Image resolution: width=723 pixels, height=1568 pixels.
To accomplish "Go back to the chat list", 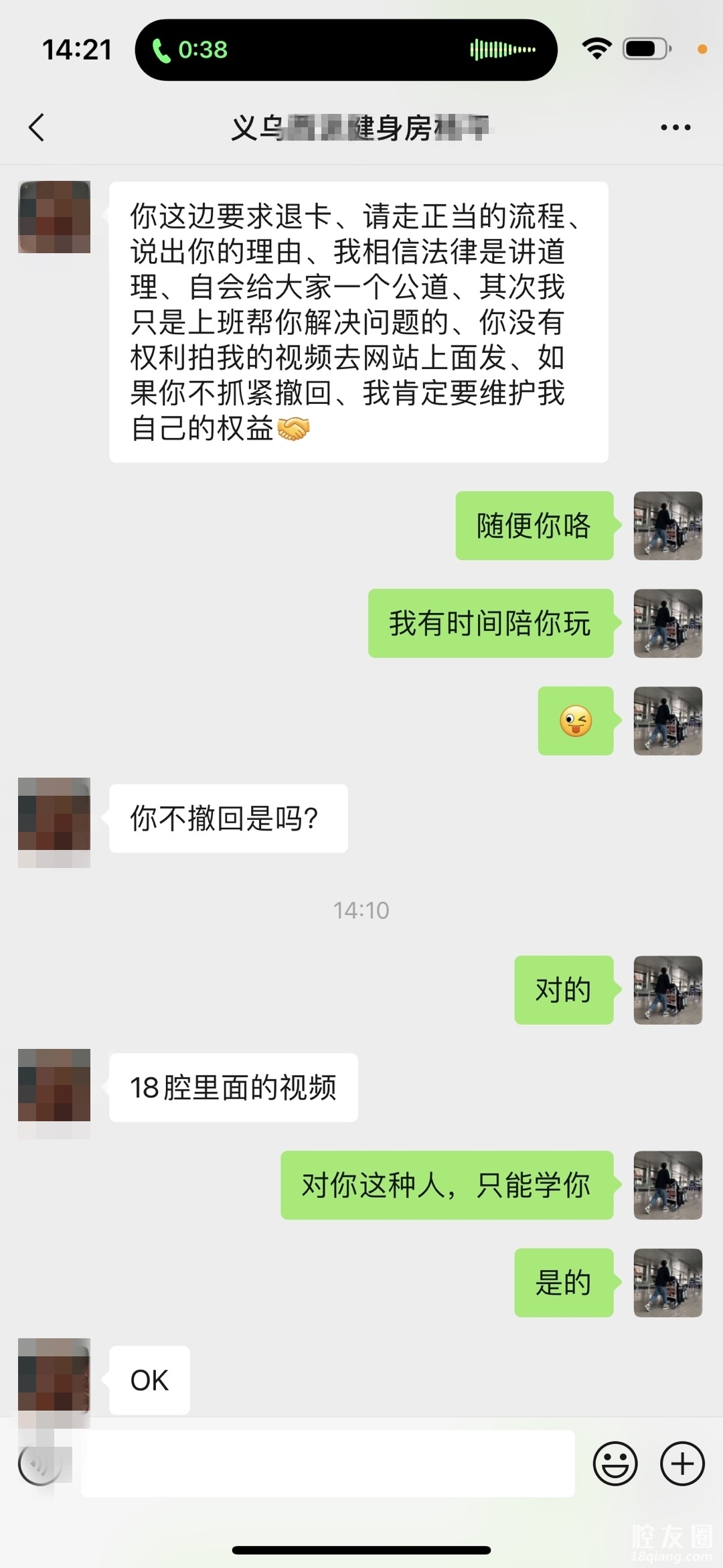I will pyautogui.click(x=37, y=127).
